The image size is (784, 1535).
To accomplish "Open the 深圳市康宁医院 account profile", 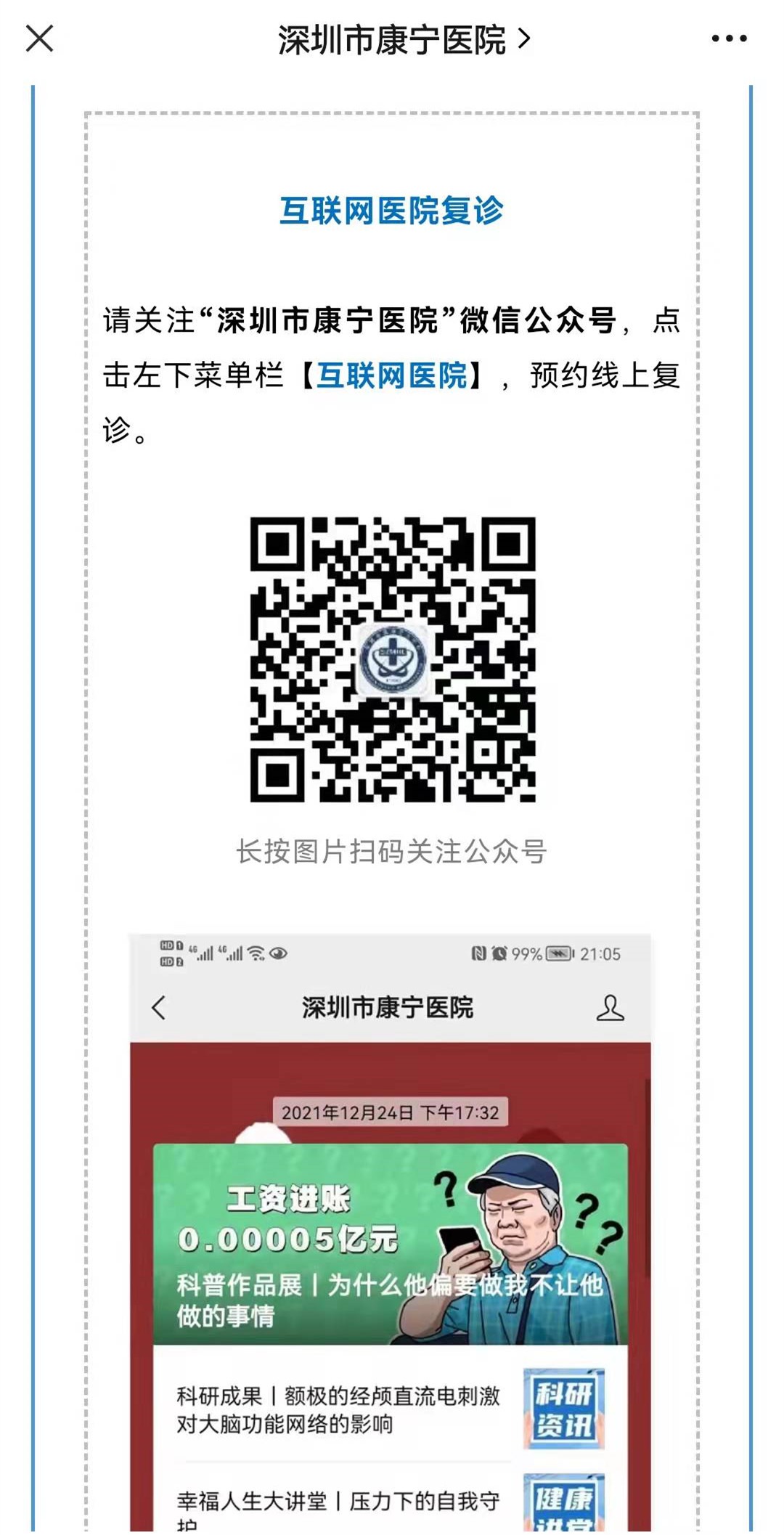I will (x=404, y=40).
